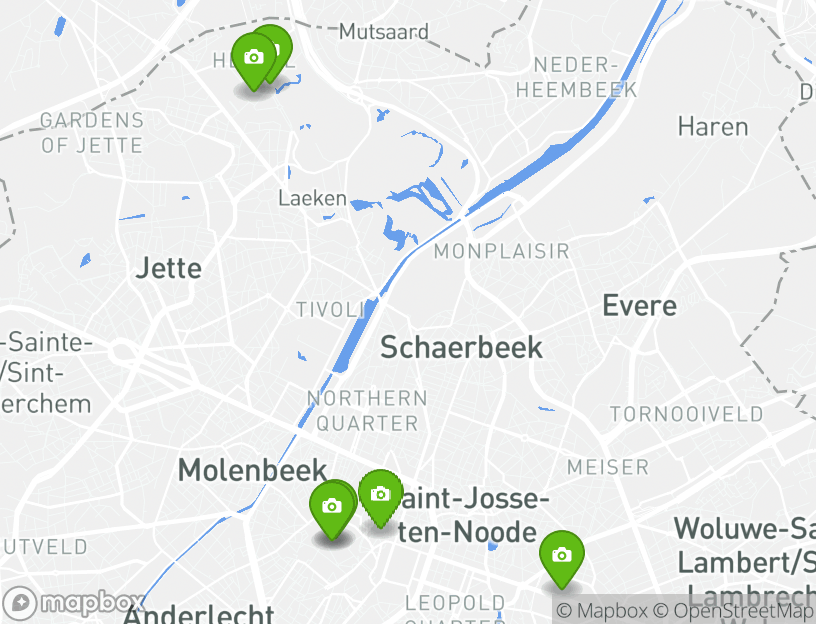
Task: Open the camera marker above the Mapbox attribution
Action: click(562, 555)
